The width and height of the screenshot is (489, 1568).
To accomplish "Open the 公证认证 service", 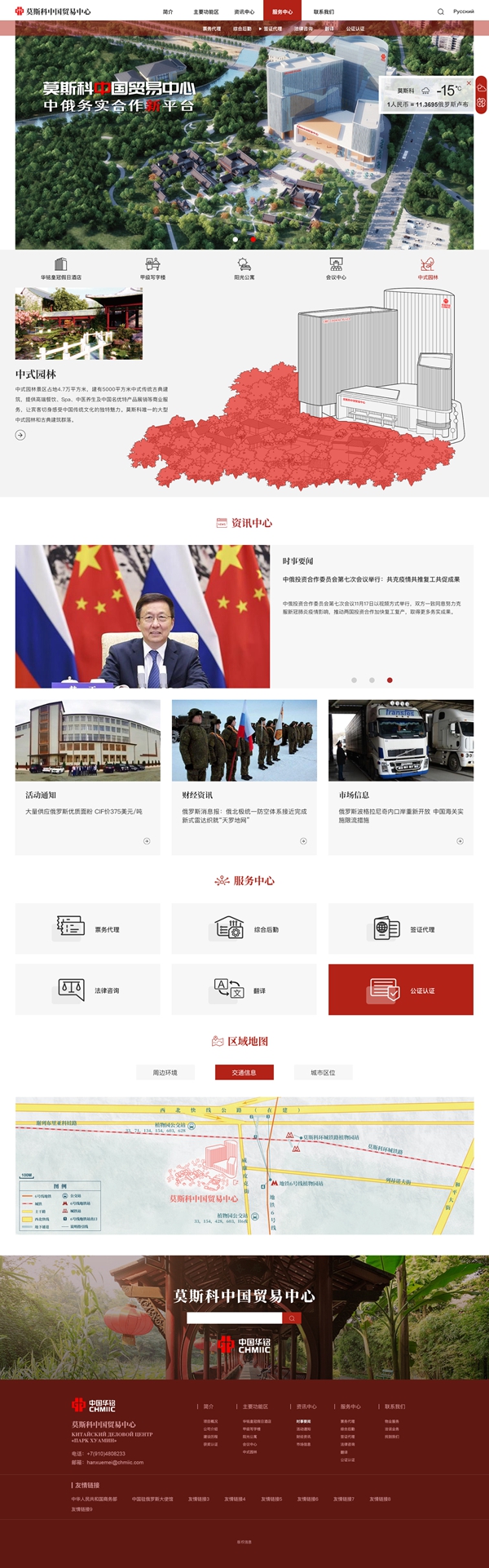I will point(400,990).
